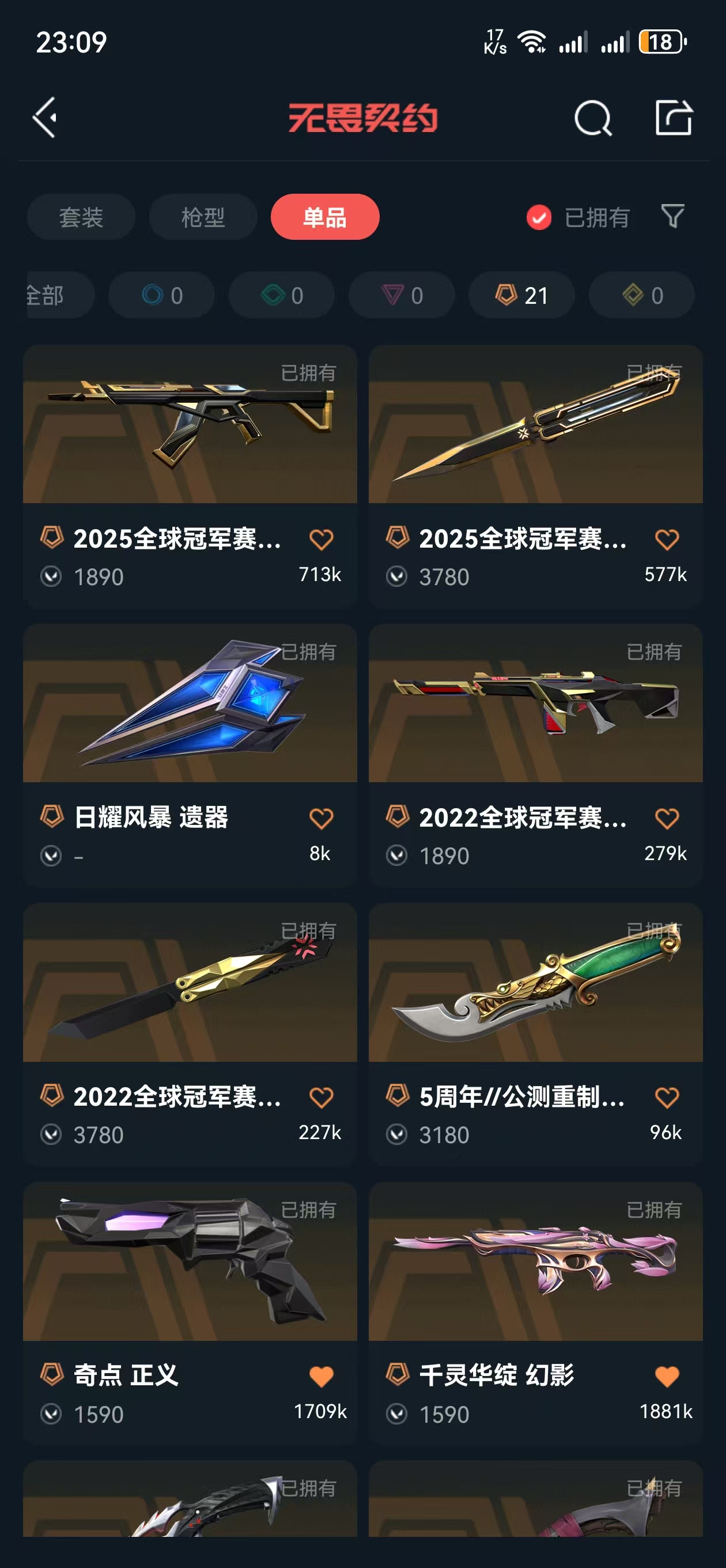Switch to the 套装 tab
Screen dimensions: 726x1568
[81, 217]
